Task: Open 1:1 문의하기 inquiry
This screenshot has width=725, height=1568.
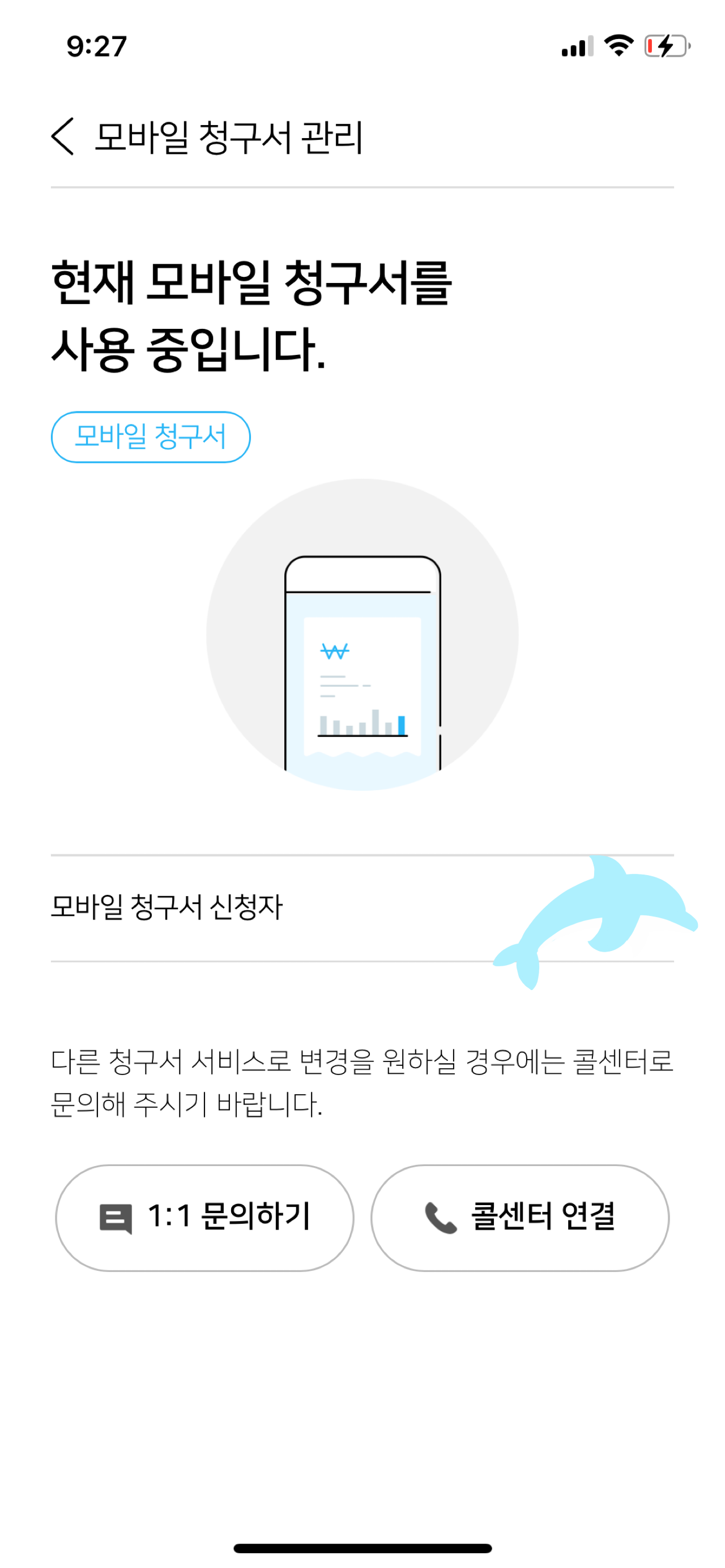Action: pos(204,1218)
